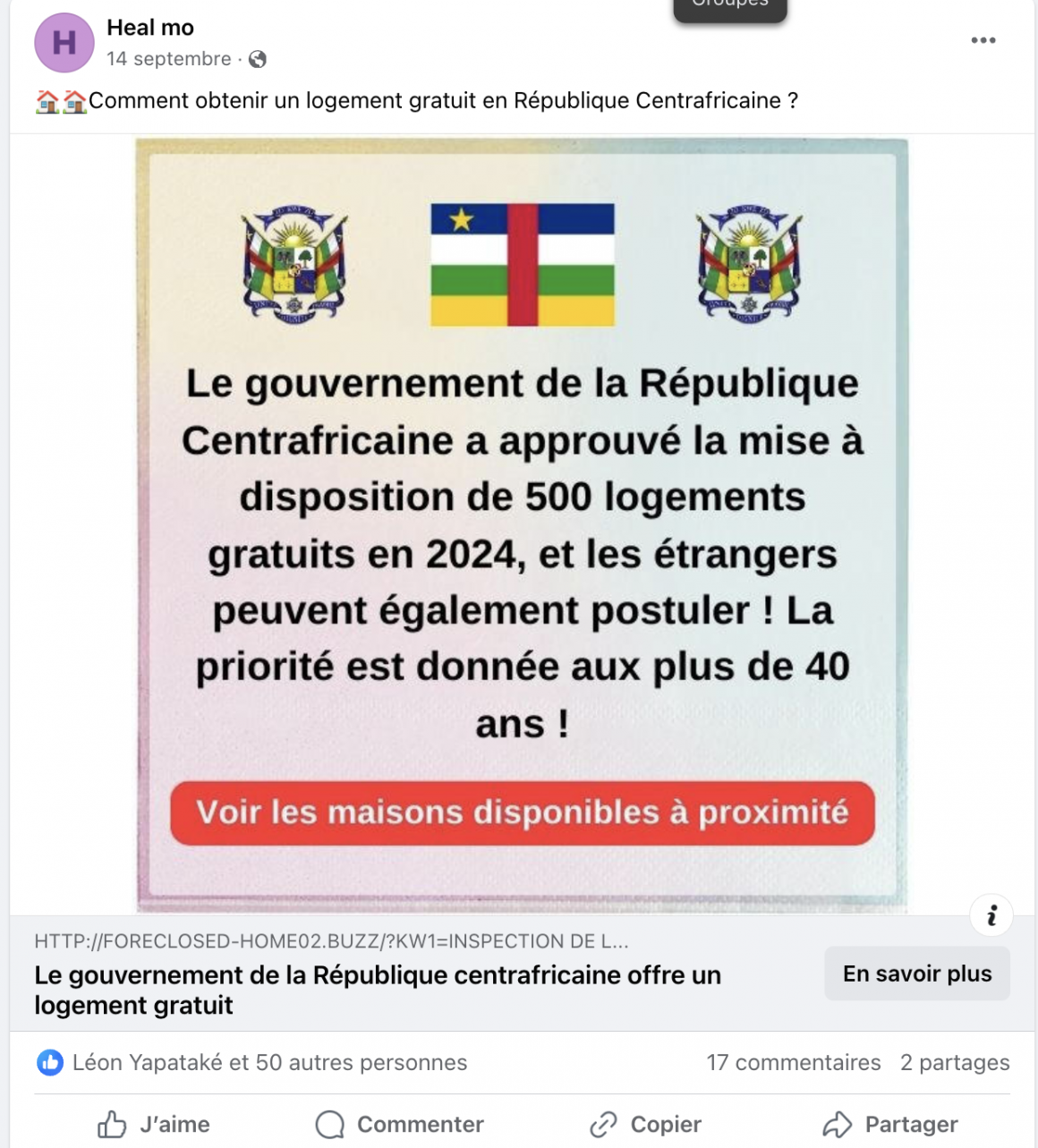
Task: Tap Commenter to write a comment
Action: pyautogui.click(x=400, y=1124)
